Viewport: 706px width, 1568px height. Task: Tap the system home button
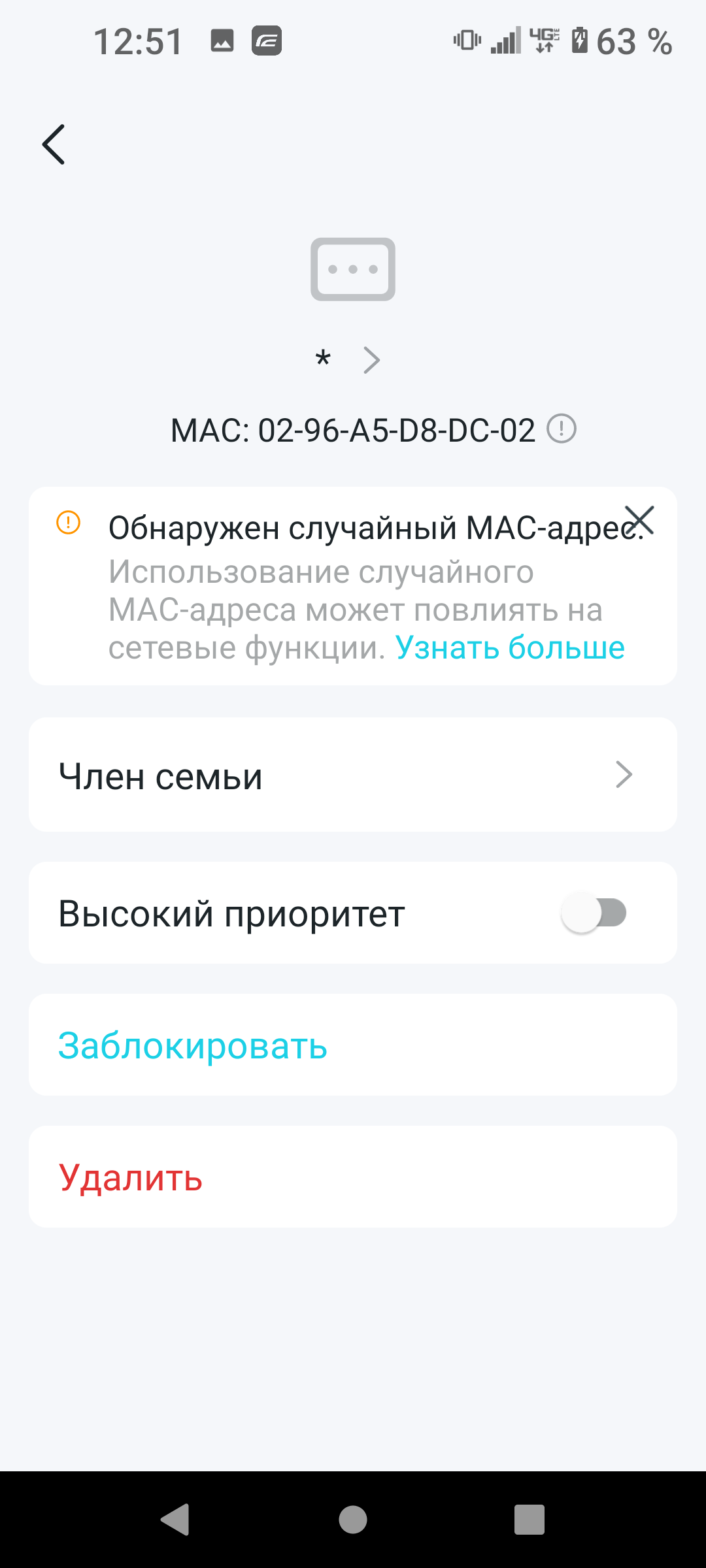pos(353,1519)
